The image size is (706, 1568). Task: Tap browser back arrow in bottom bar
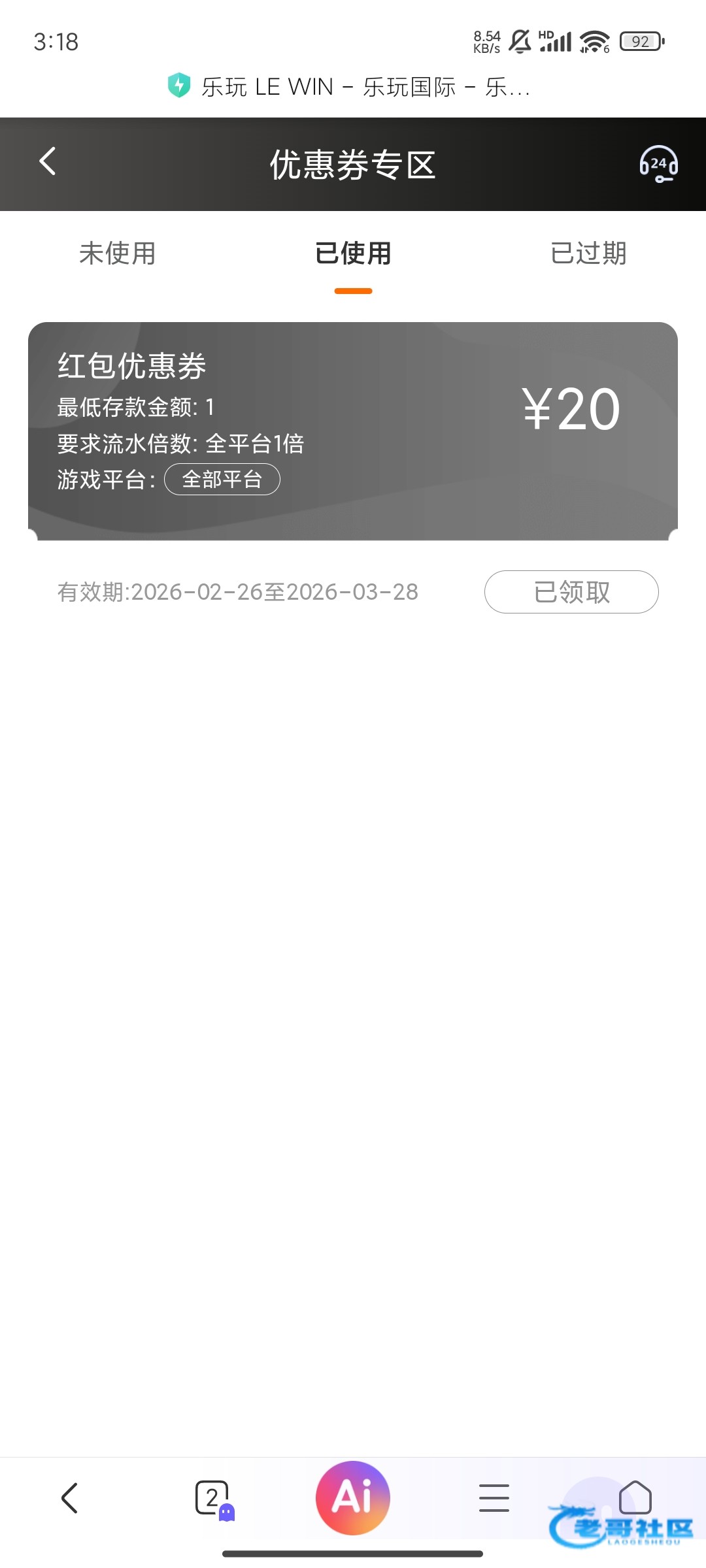pyautogui.click(x=70, y=1497)
